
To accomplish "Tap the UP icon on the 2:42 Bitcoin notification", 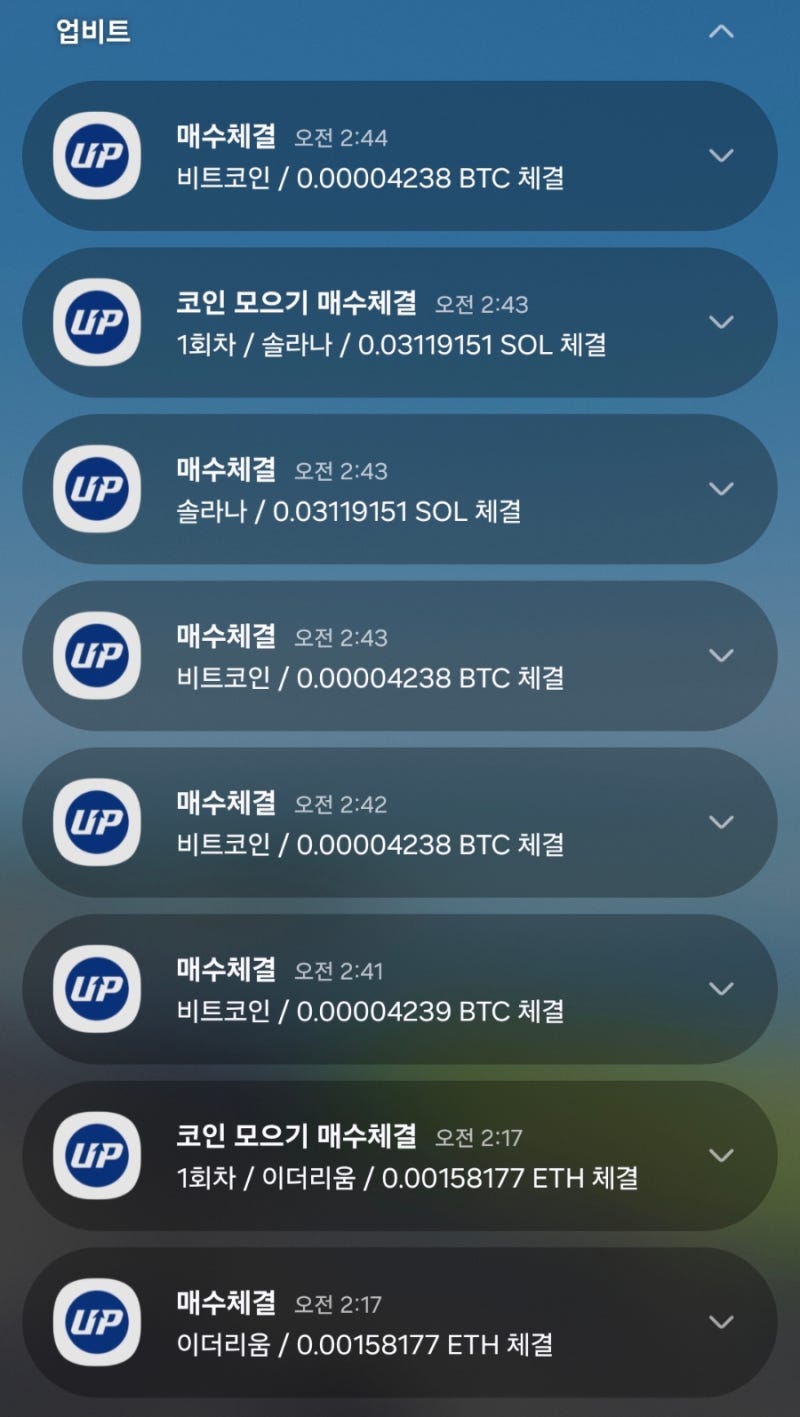I will pos(95,822).
